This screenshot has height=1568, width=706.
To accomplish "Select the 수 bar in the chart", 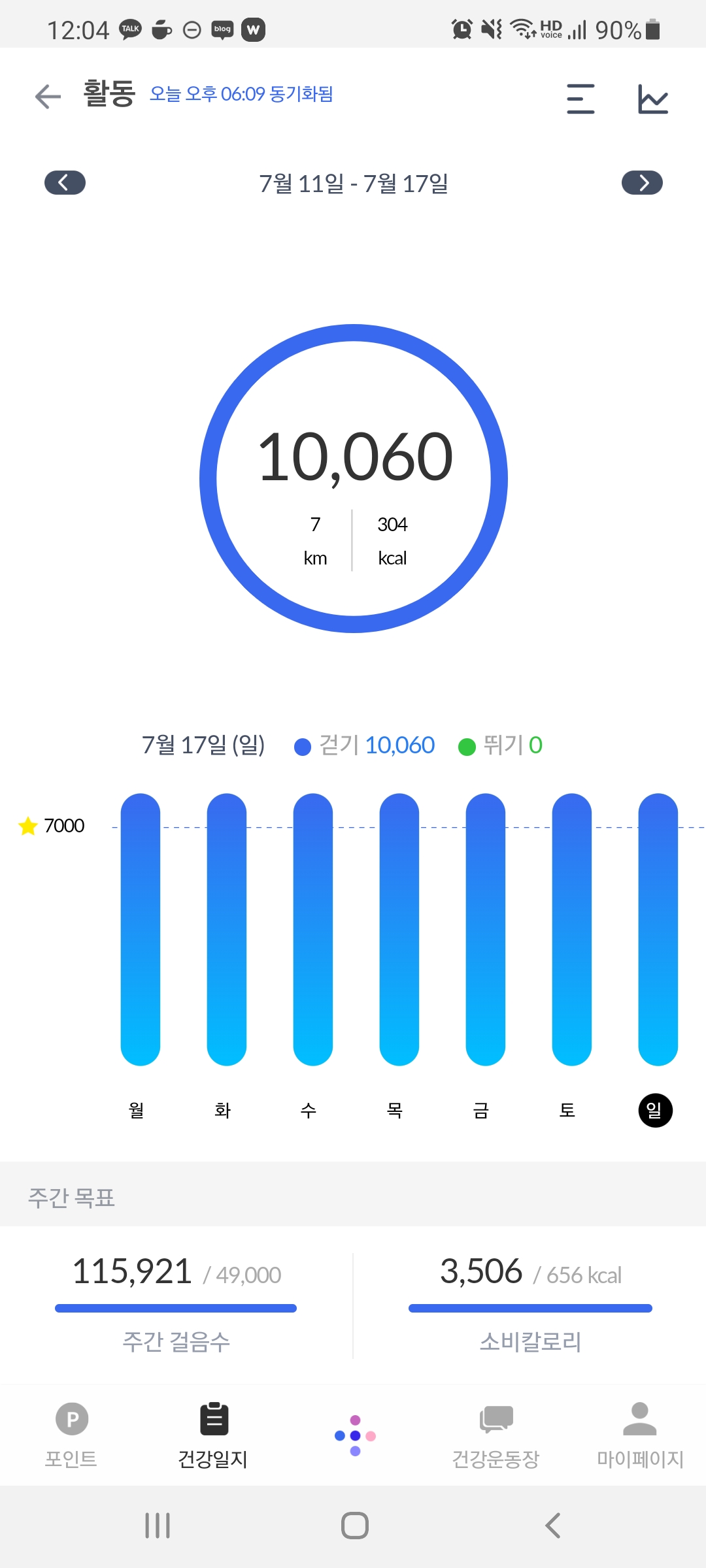I will (x=313, y=929).
